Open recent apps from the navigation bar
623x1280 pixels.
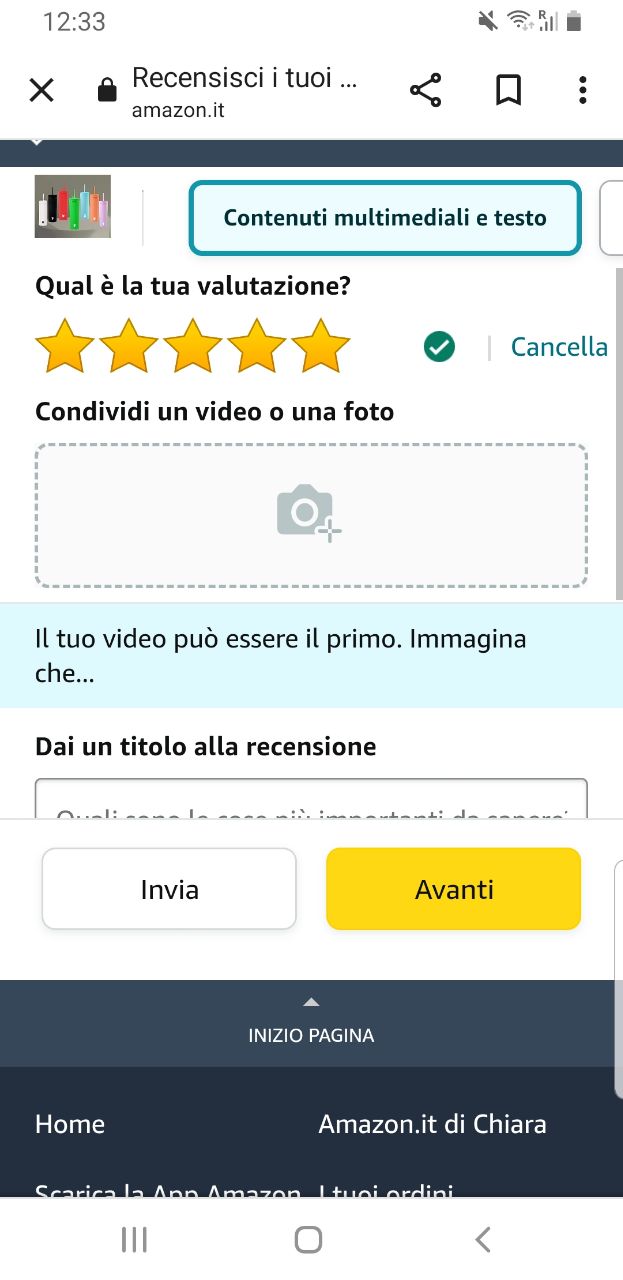tap(134, 1240)
